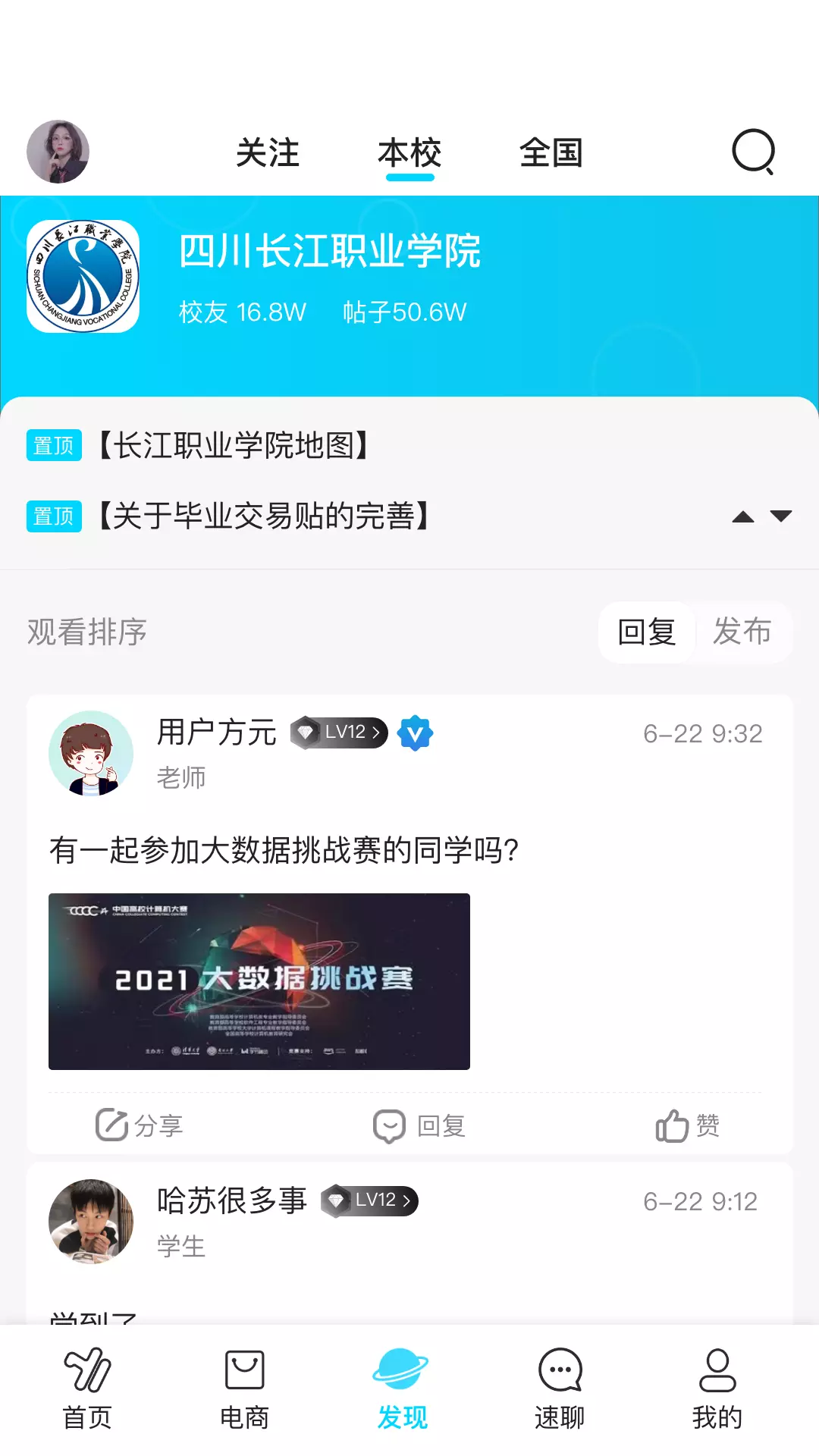Sort posts by 发布
This screenshot has width=819, height=1456.
coord(742,632)
